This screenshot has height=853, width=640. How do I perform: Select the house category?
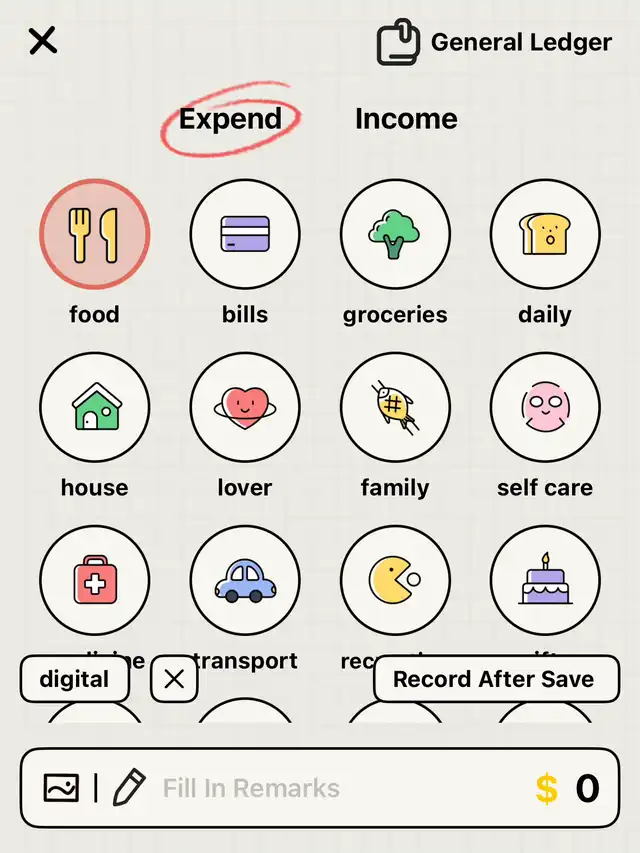[94, 407]
